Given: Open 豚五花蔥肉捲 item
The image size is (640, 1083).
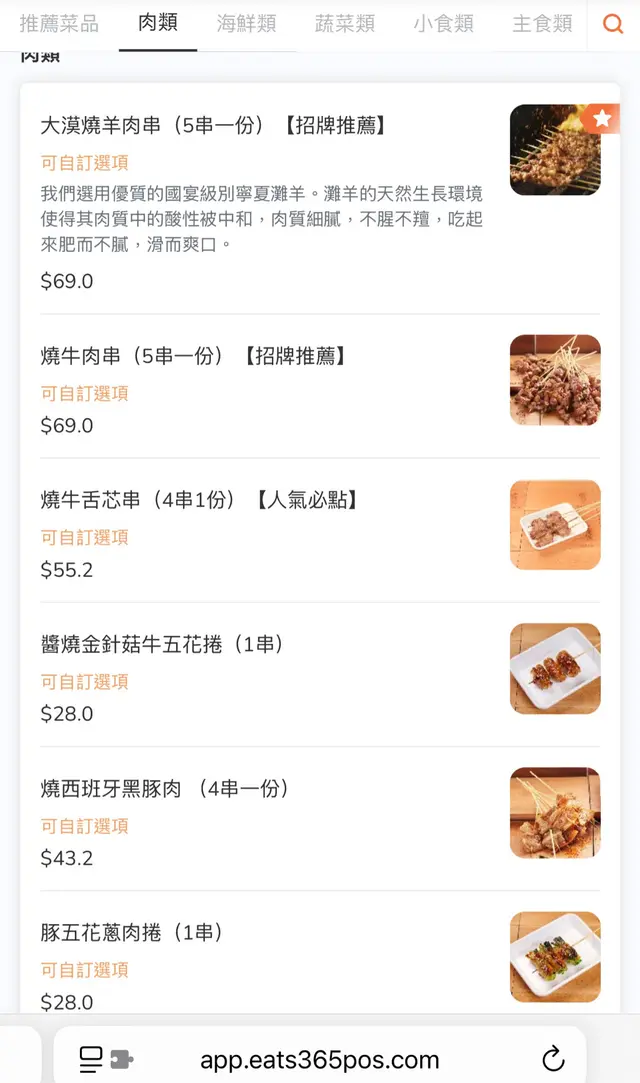Looking at the screenshot, I should tap(132, 933).
